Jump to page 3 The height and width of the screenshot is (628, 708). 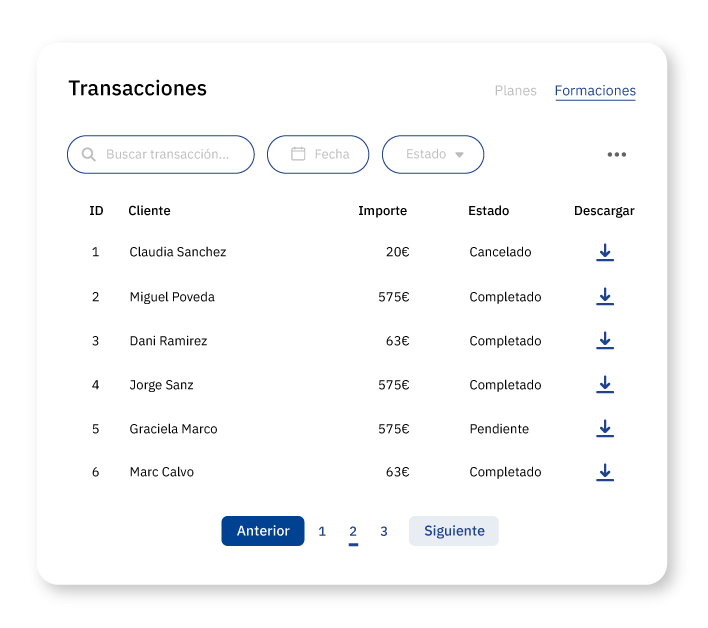[384, 531]
